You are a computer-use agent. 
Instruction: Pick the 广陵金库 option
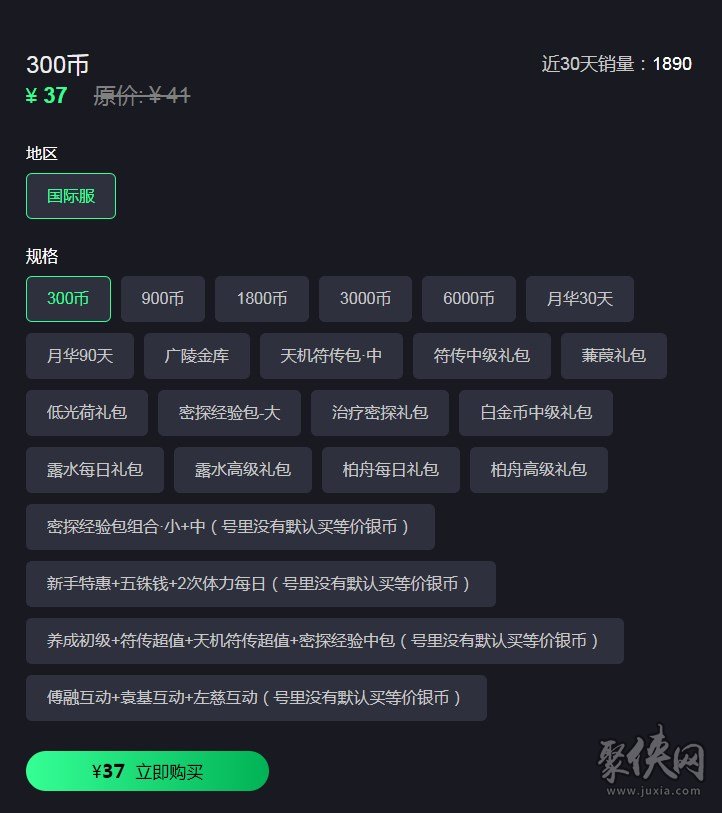tap(197, 356)
